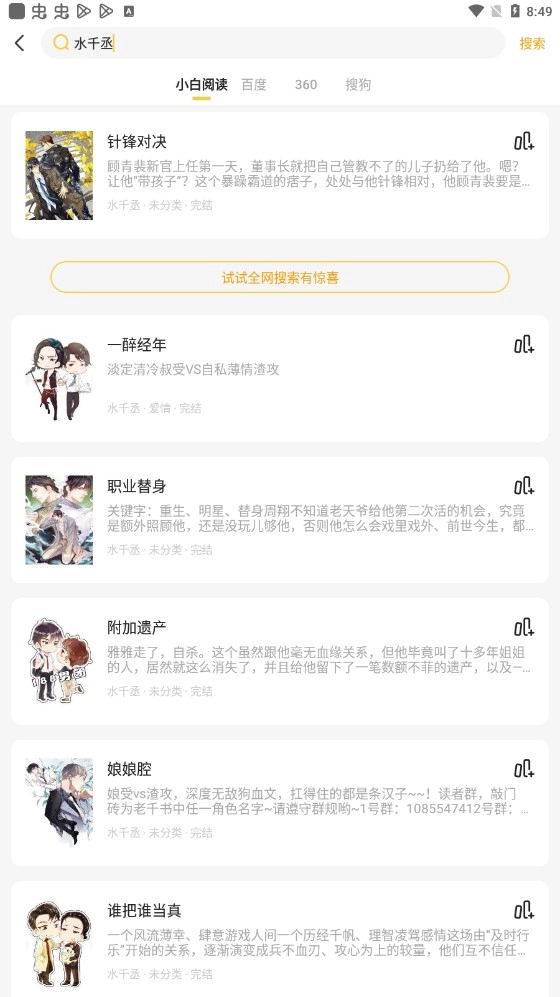
Task: Switch to the 360 tab
Action: click(x=306, y=85)
